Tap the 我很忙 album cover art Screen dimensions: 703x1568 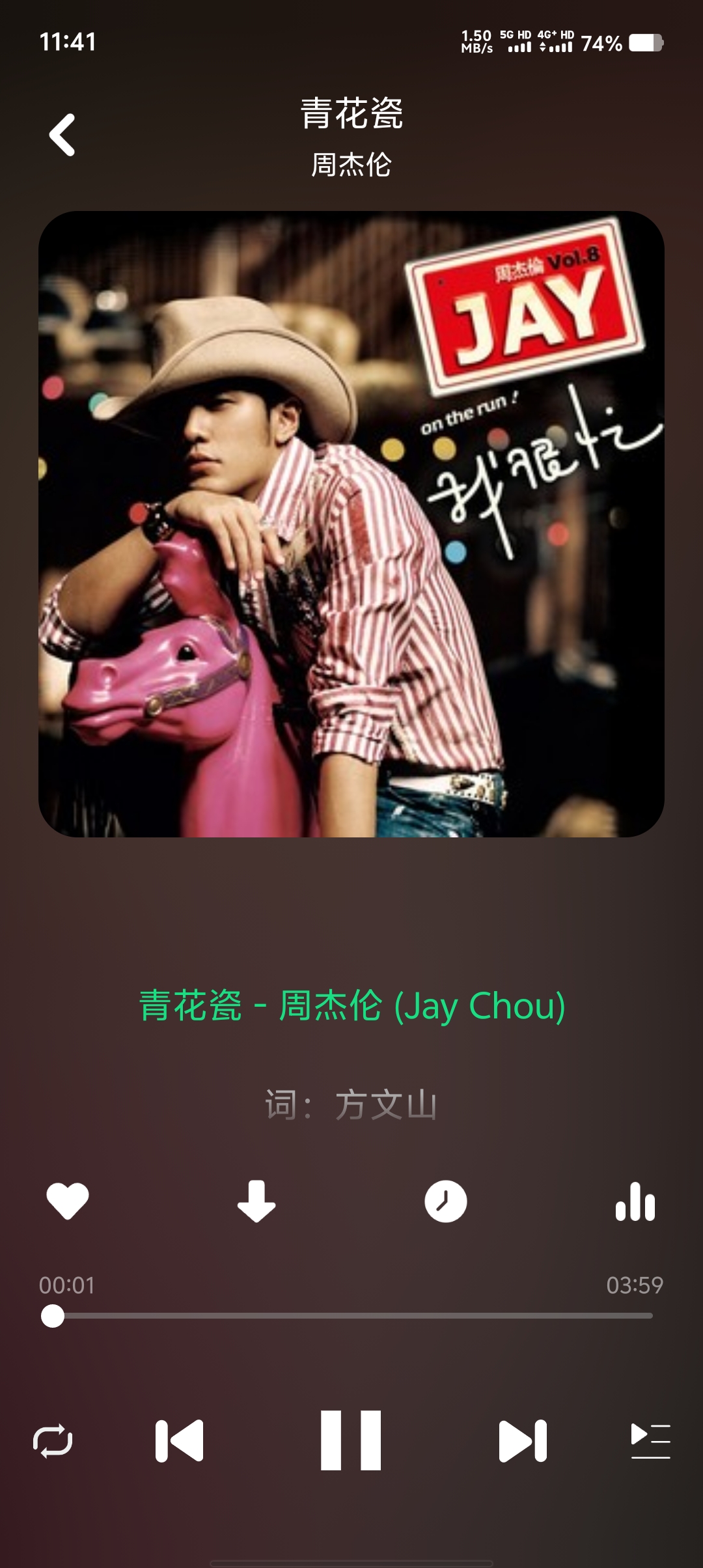(x=351, y=524)
